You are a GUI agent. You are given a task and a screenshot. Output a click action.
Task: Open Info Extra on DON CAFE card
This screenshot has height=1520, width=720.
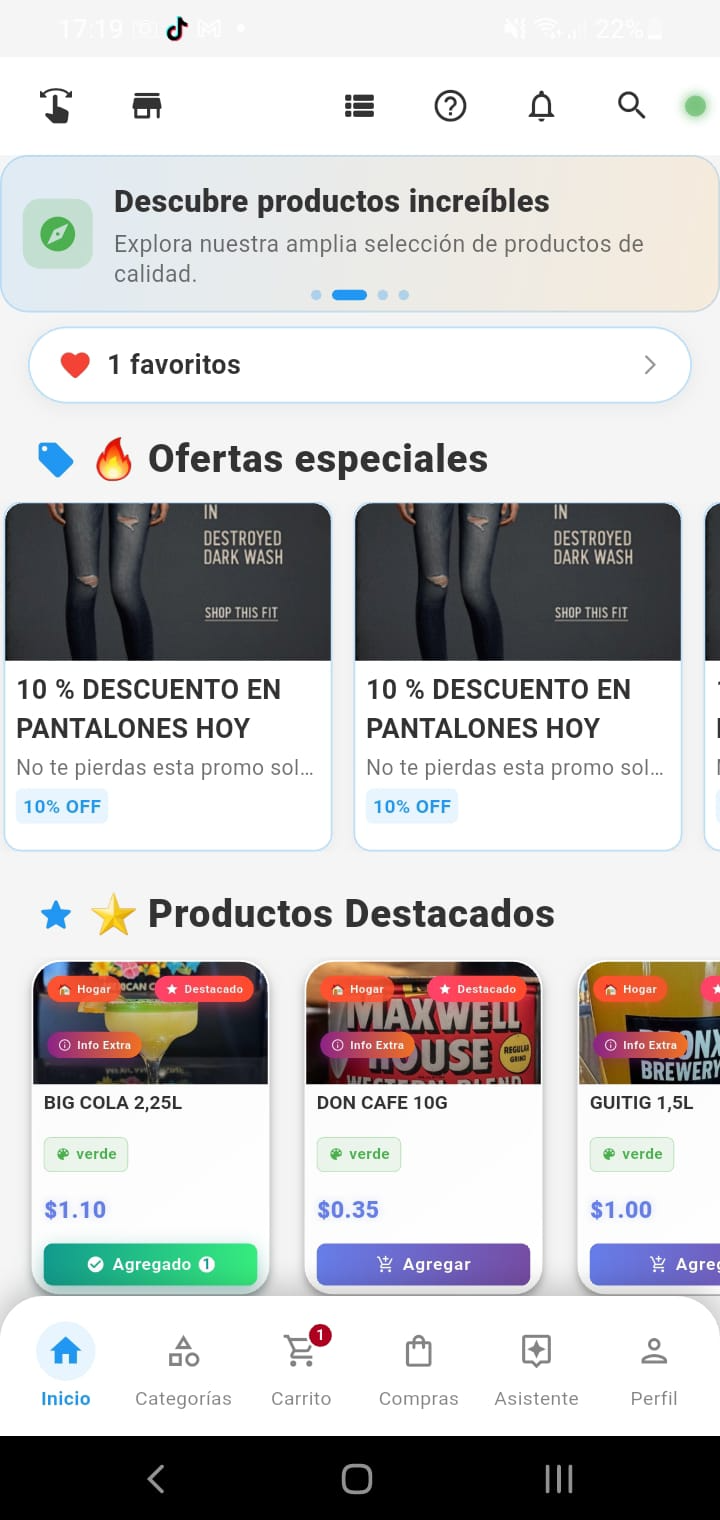point(366,1045)
